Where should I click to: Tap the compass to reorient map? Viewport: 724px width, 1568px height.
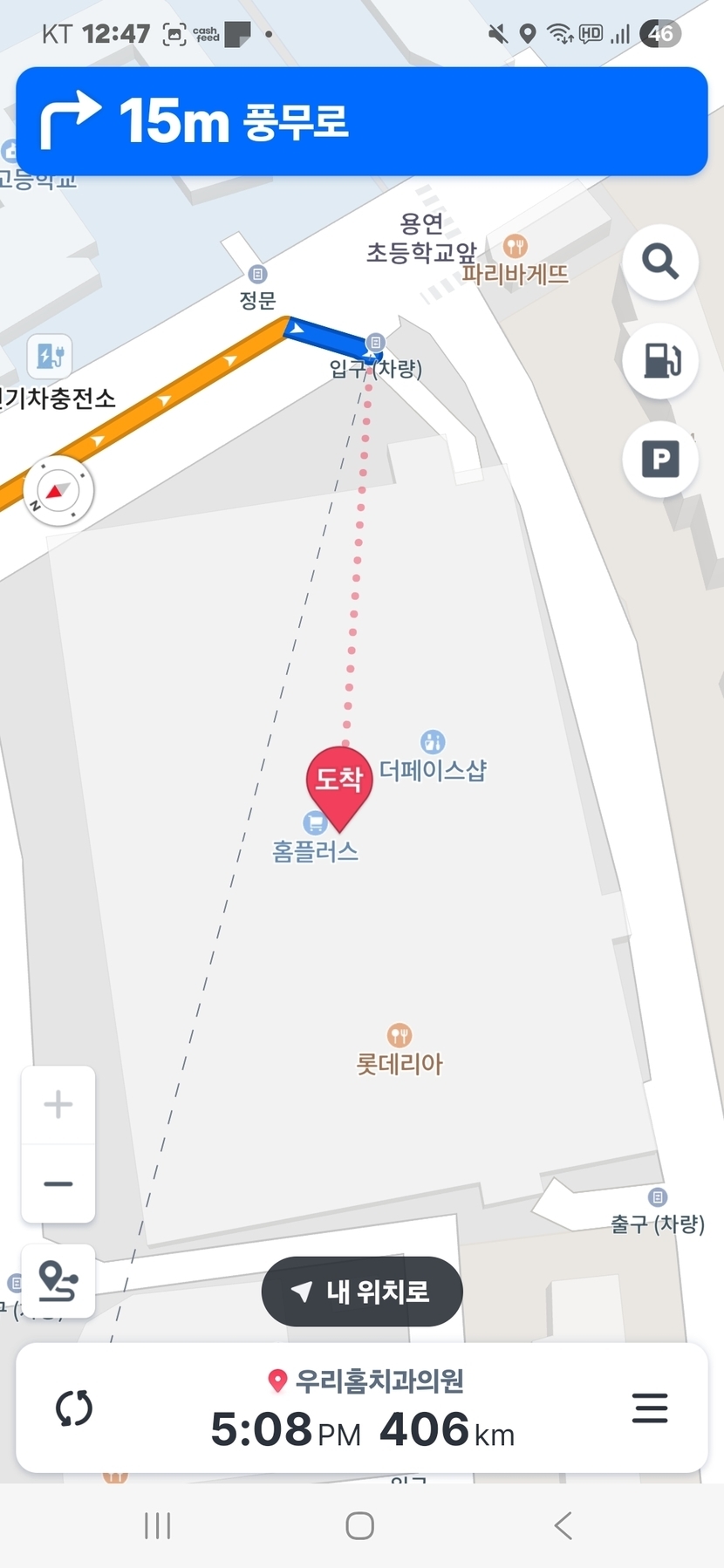[x=58, y=491]
